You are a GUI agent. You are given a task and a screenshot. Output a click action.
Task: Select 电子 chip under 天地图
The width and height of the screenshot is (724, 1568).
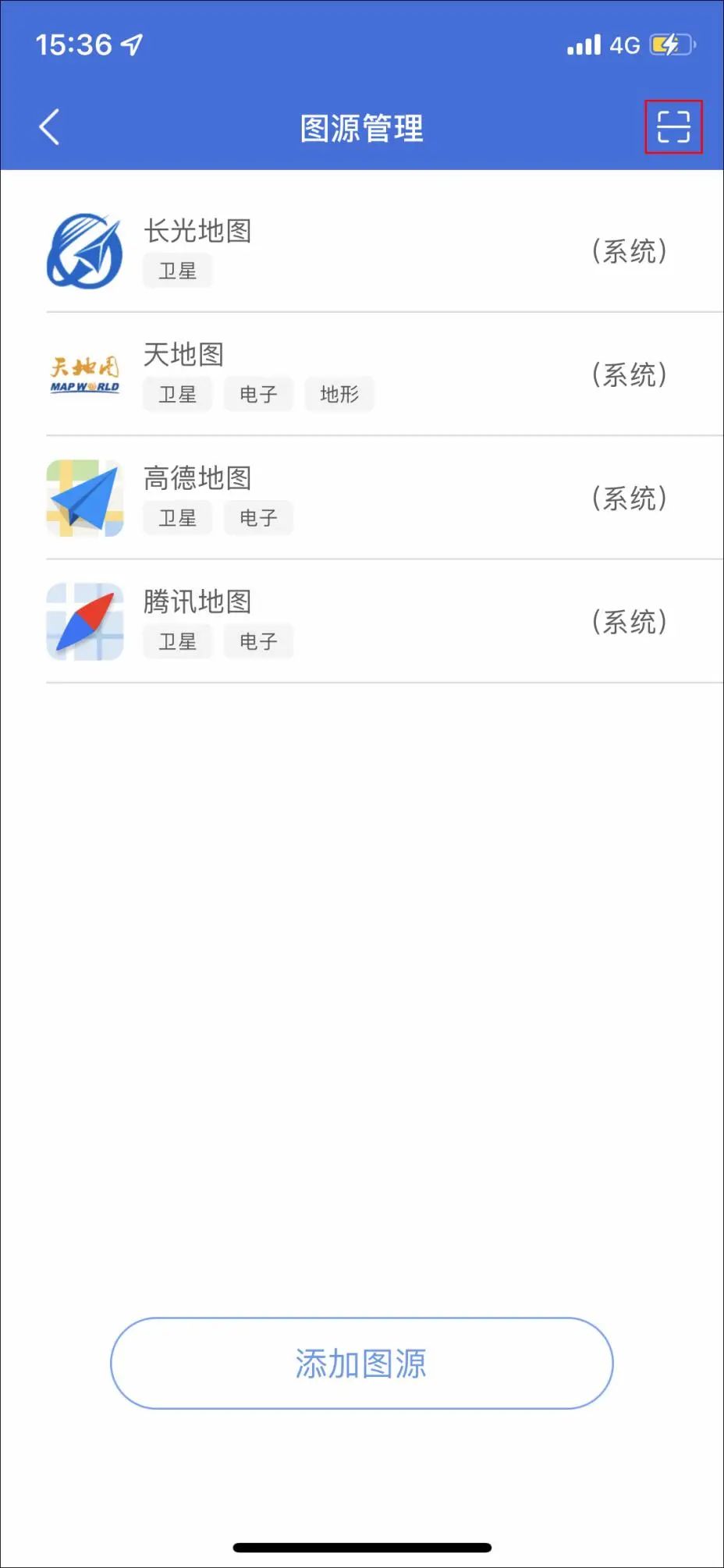tap(258, 394)
